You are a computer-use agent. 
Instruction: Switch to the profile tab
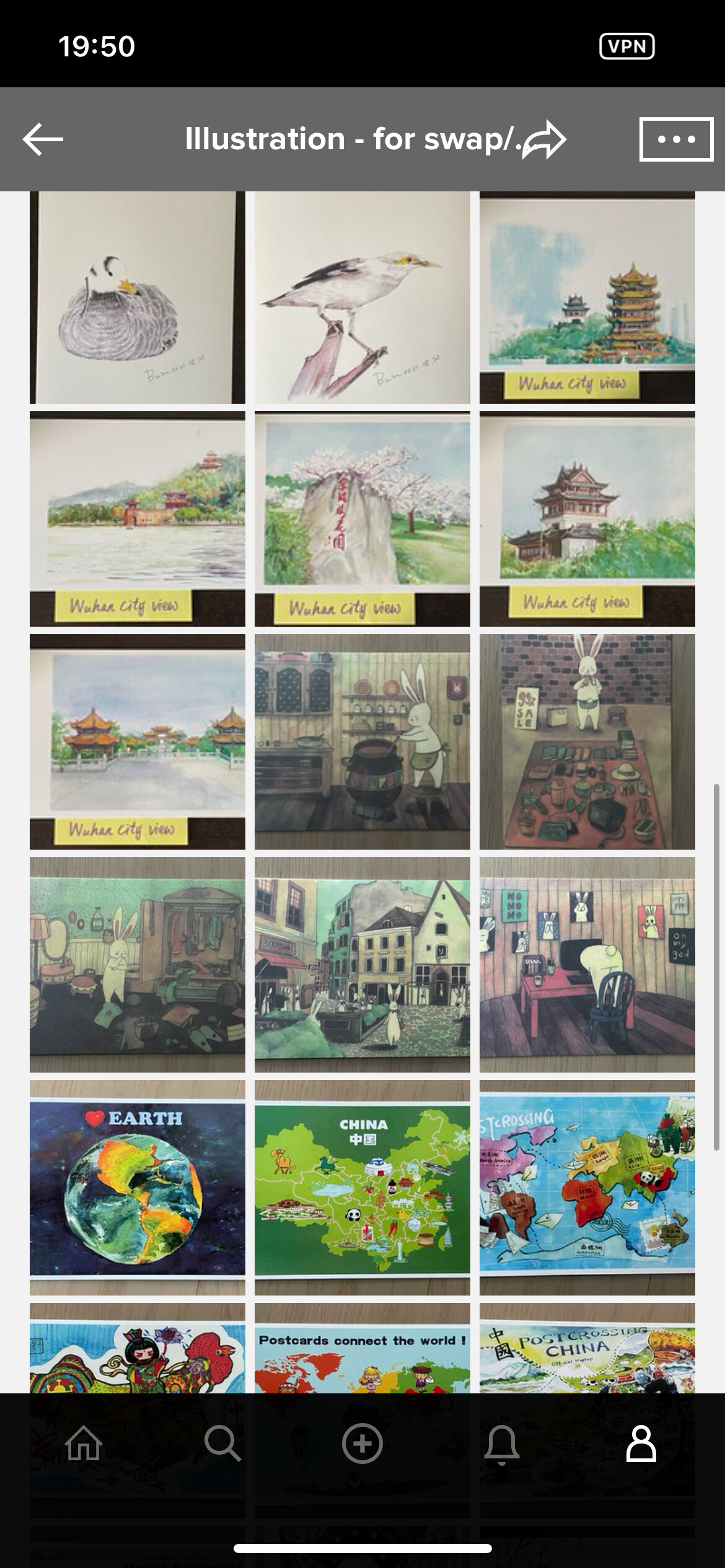(641, 1444)
